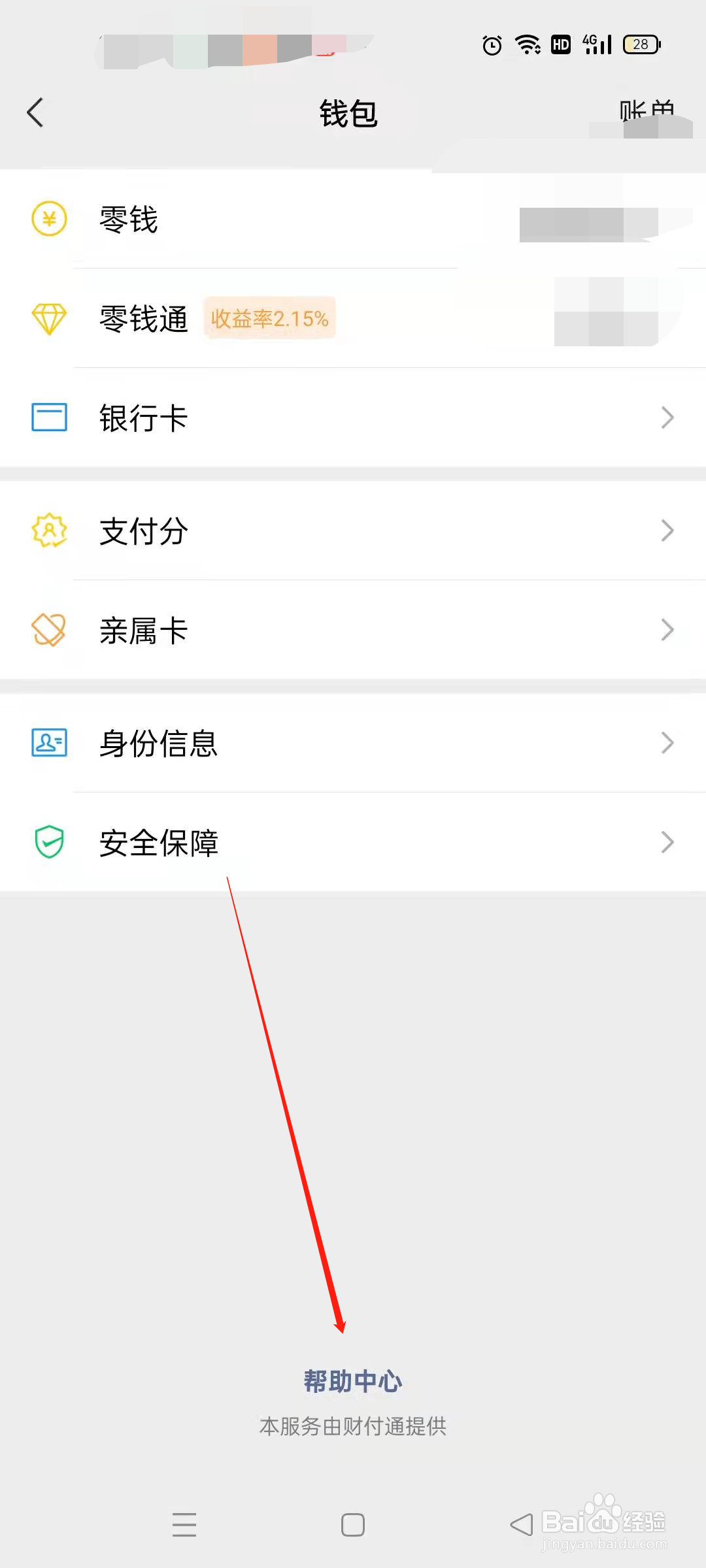The height and width of the screenshot is (1568, 706).
Task: Open the 收益率2.15% yield badge
Action: point(269,318)
